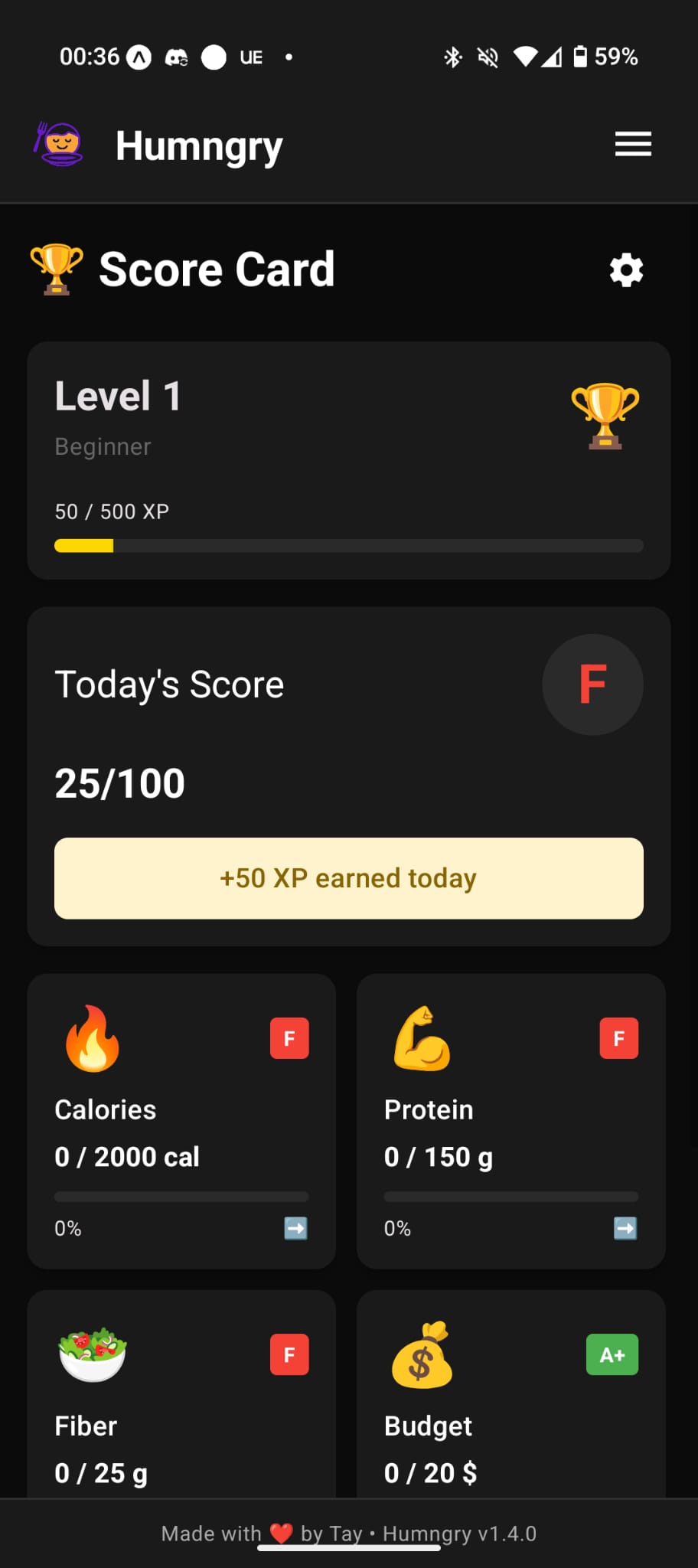This screenshot has height=1568, width=698.
Task: Open the Score Card settings gear
Action: pos(626,269)
